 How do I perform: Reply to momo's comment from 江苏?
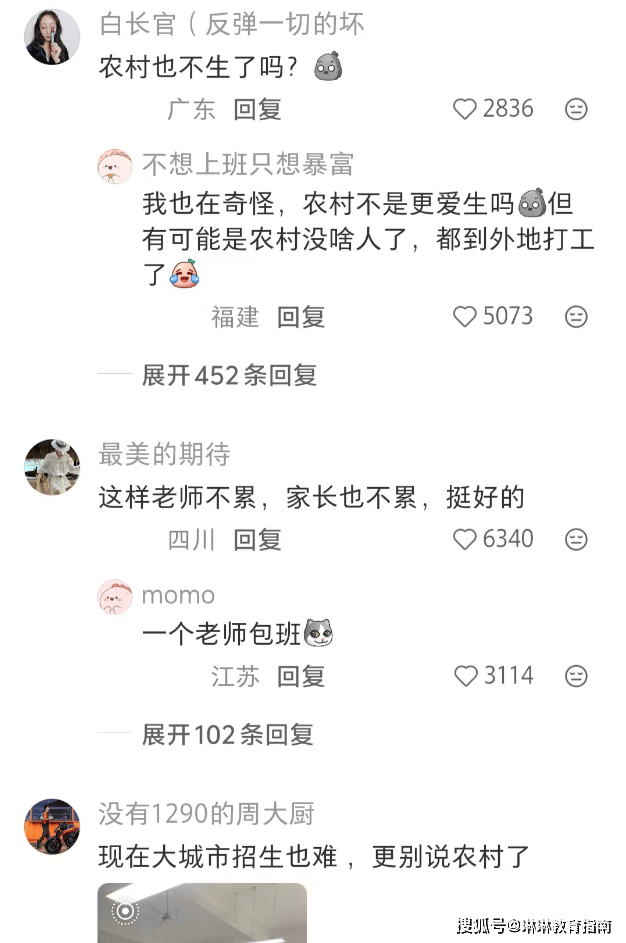point(301,676)
